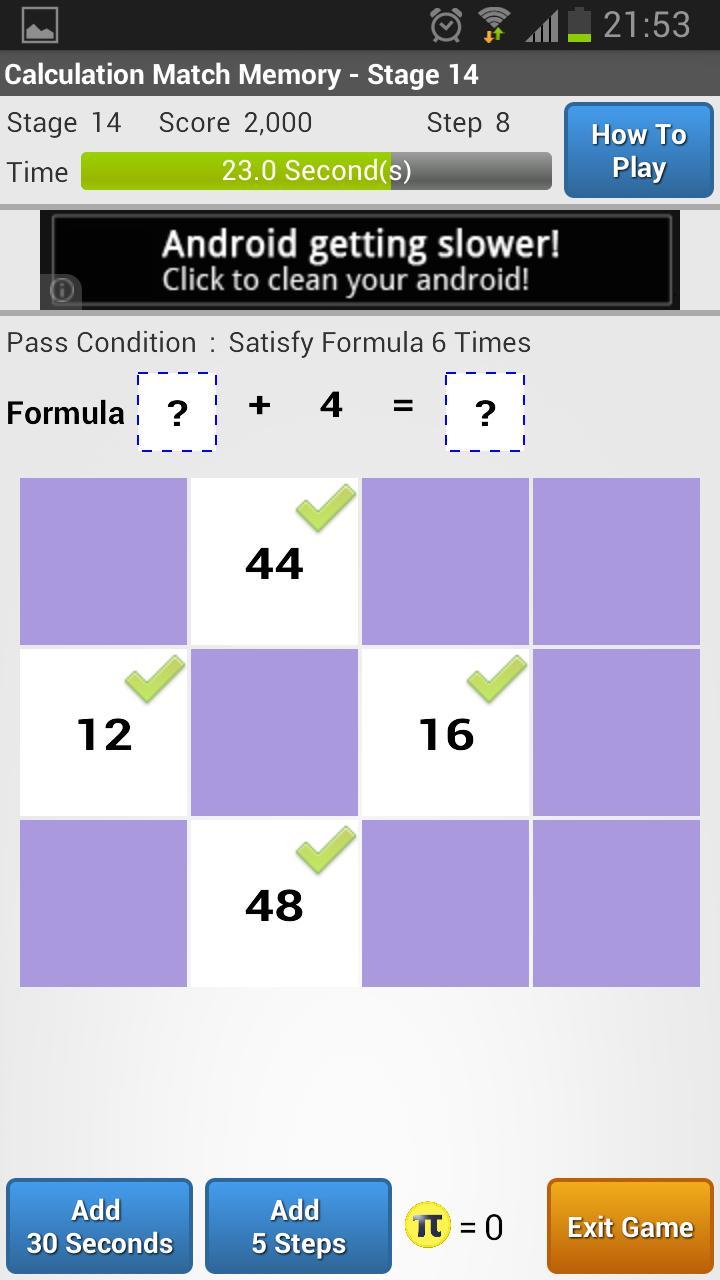Image resolution: width=720 pixels, height=1280 pixels.
Task: Flip the hidden card left of 48
Action: [x=103, y=903]
